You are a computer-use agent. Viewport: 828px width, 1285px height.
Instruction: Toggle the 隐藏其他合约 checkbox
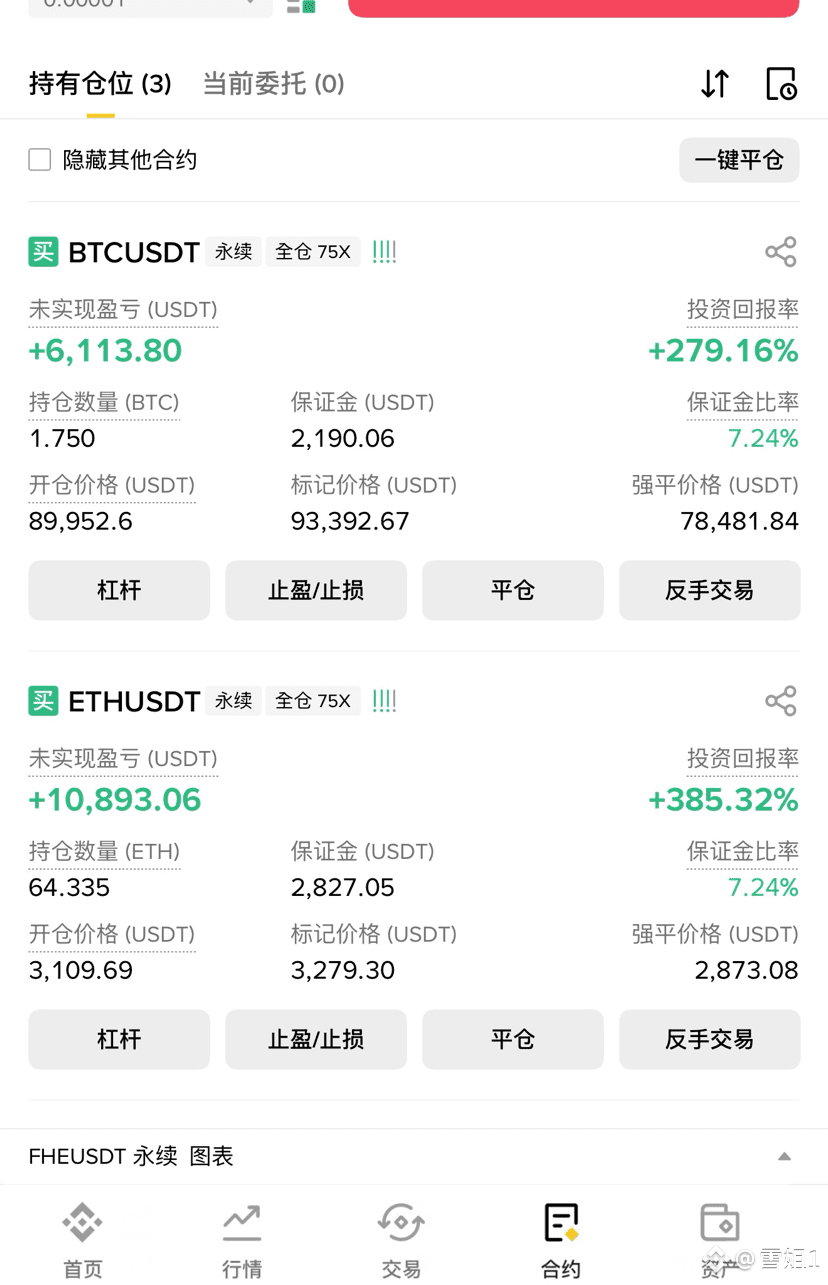coord(40,160)
